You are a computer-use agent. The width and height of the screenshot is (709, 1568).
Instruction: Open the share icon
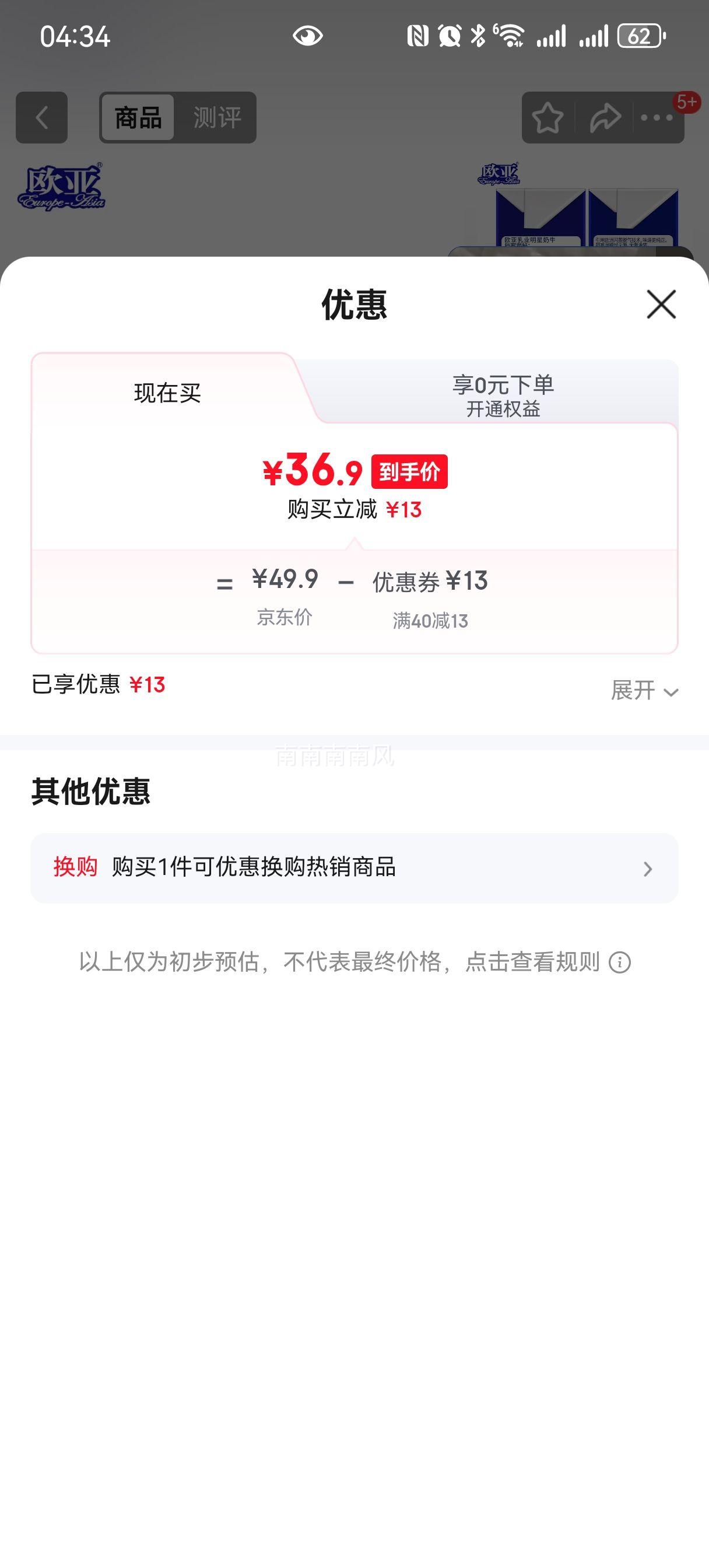click(605, 117)
